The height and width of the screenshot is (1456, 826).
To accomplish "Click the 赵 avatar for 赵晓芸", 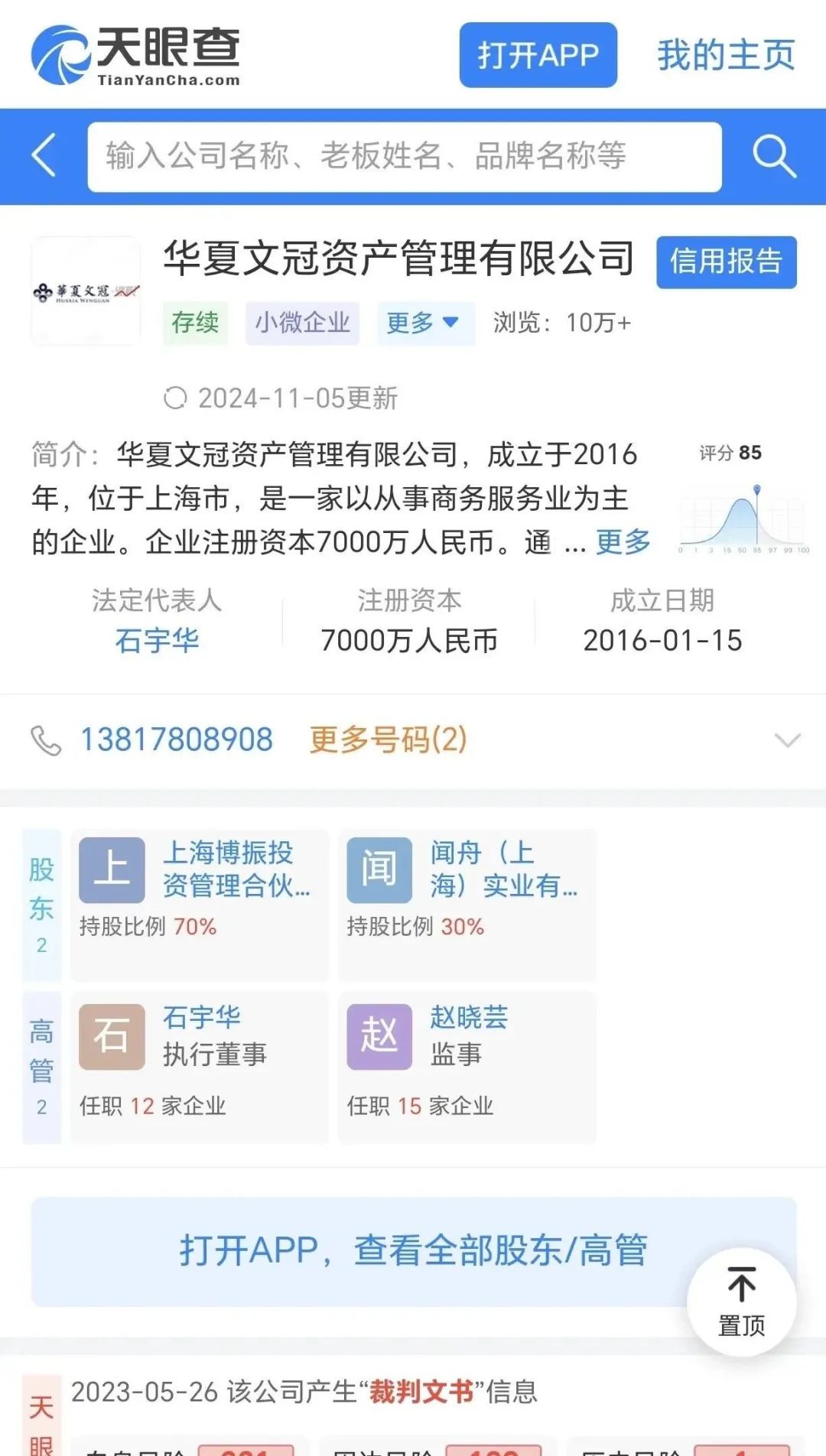I will [380, 1036].
